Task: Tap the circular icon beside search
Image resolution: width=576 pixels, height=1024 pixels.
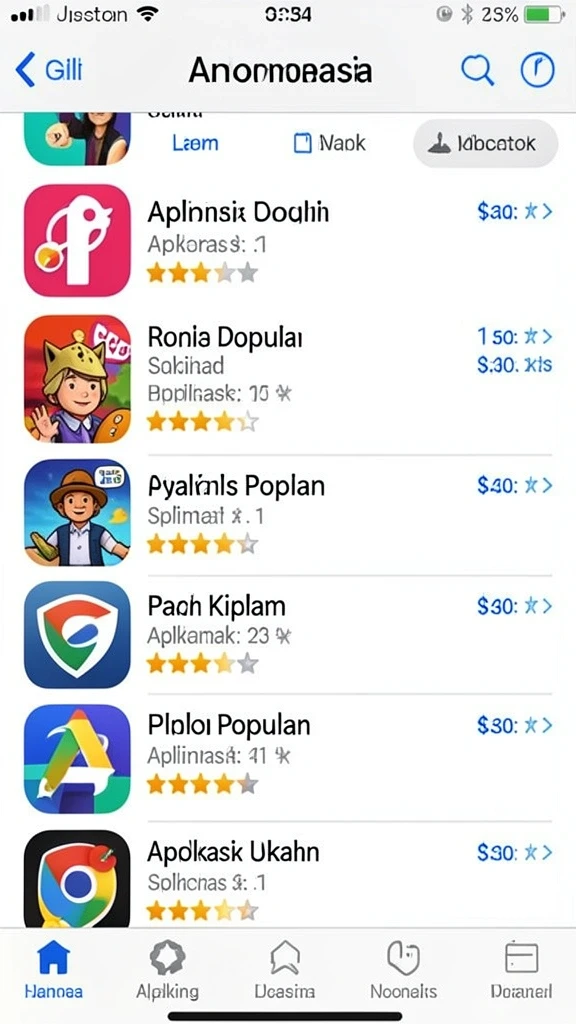Action: [x=537, y=69]
